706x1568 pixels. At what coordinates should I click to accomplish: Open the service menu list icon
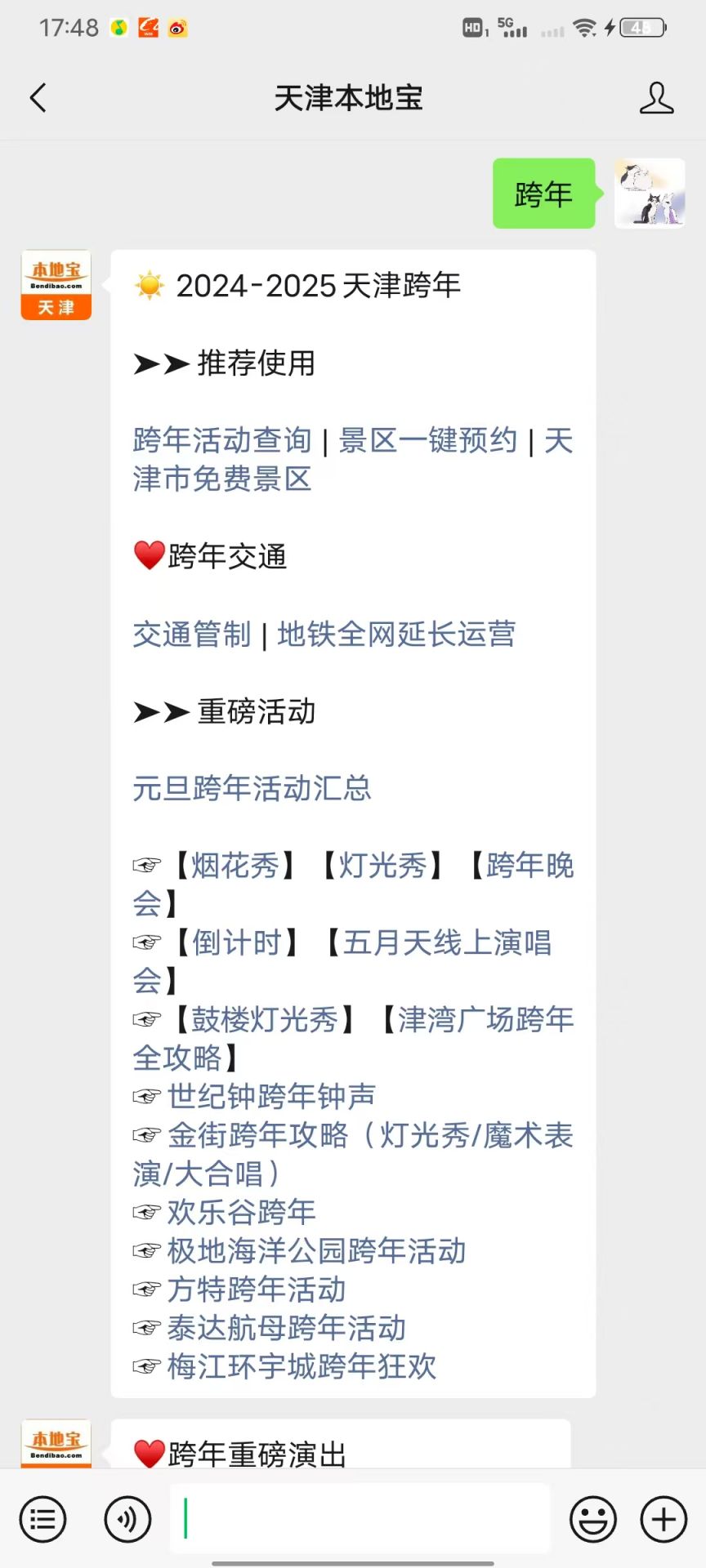(42, 1520)
